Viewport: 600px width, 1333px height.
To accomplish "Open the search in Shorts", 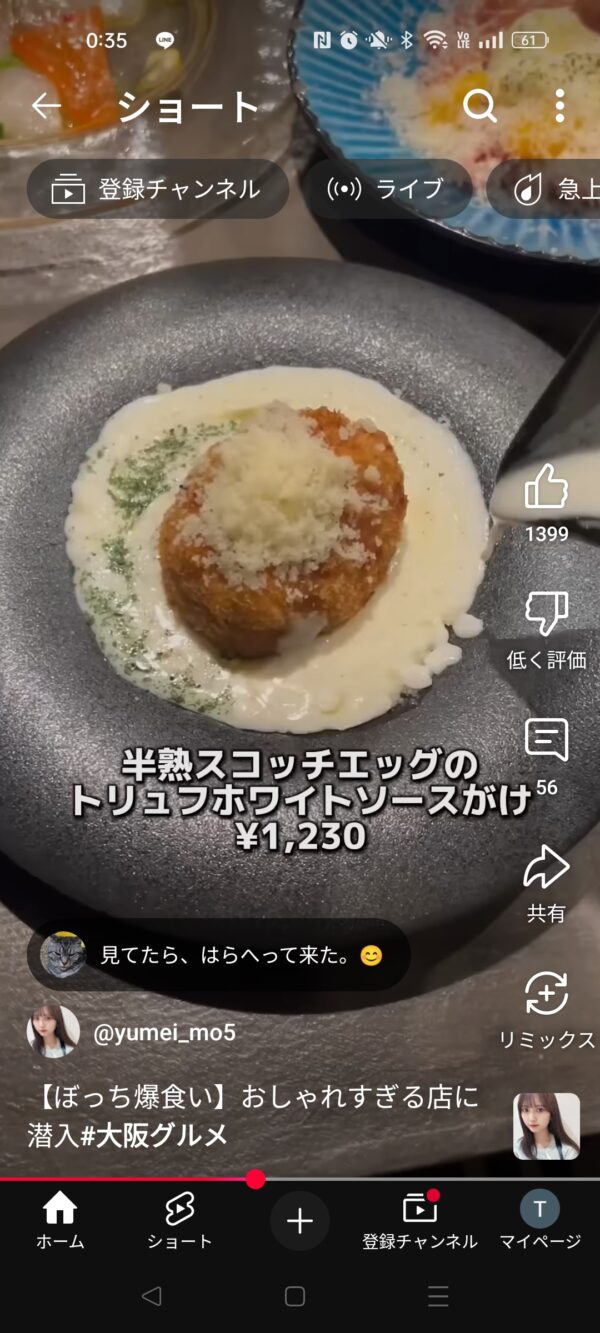I will (480, 106).
